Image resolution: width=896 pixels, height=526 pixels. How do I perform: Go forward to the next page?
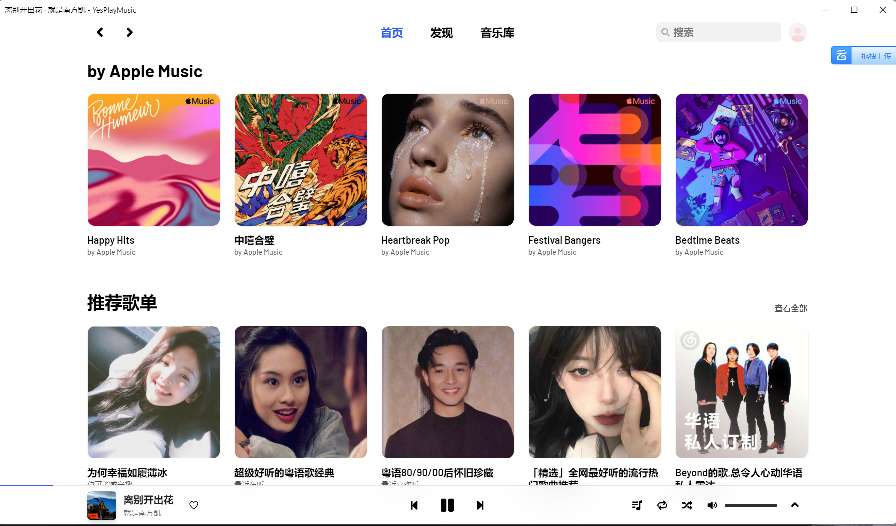pyautogui.click(x=130, y=32)
